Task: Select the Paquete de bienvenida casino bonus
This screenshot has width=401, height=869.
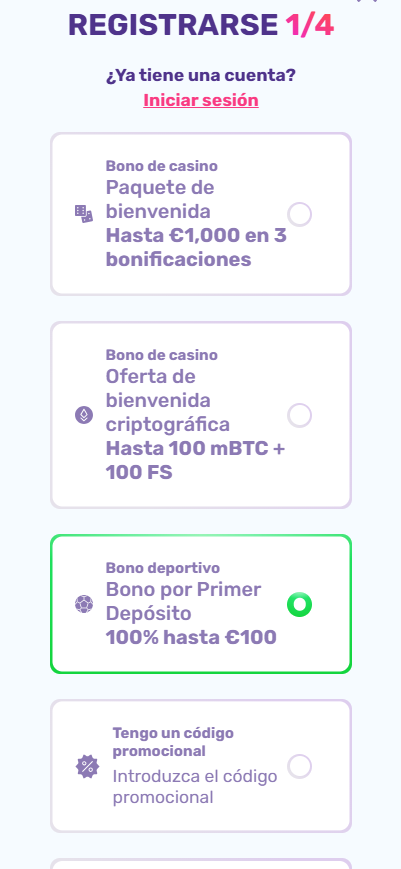Action: coord(201,214)
